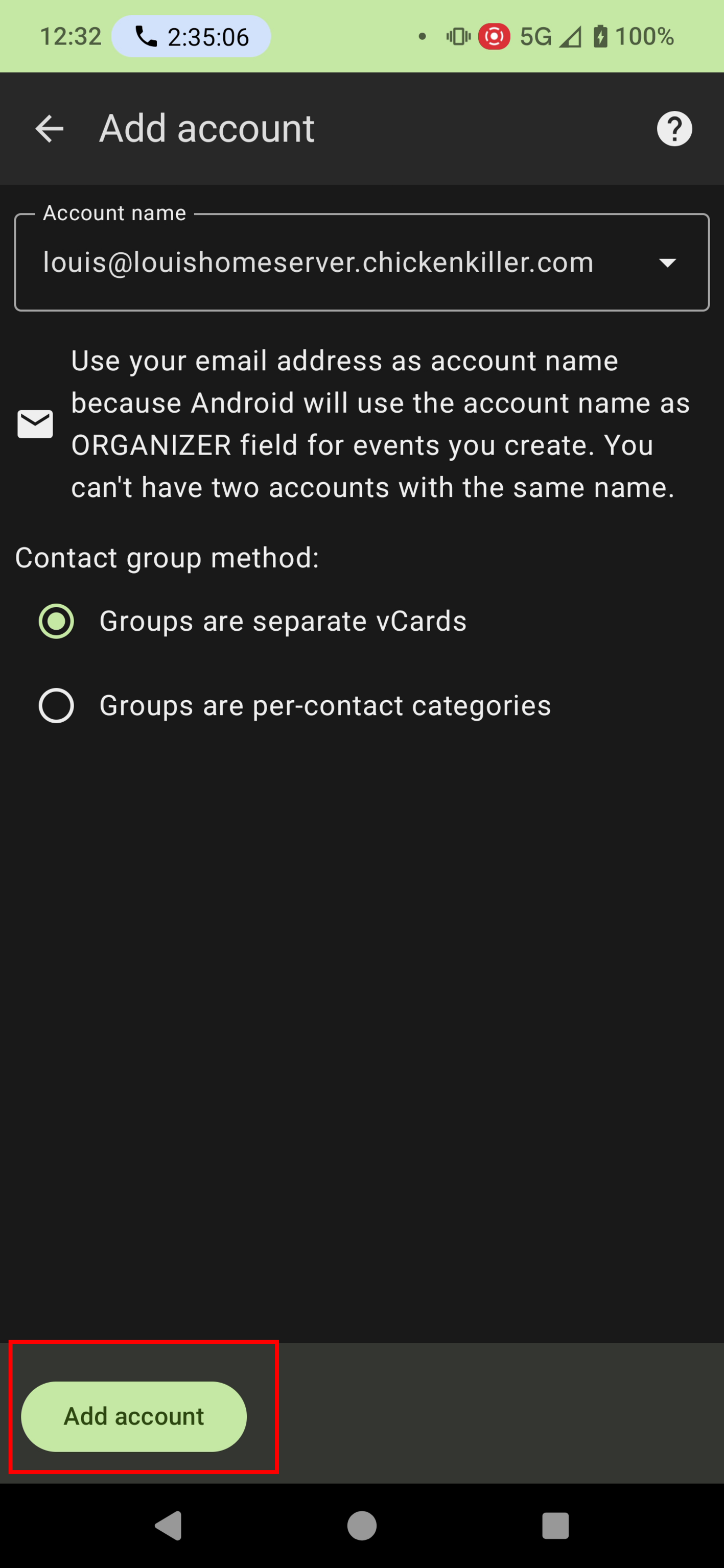Go back using the top arrow

click(x=50, y=129)
